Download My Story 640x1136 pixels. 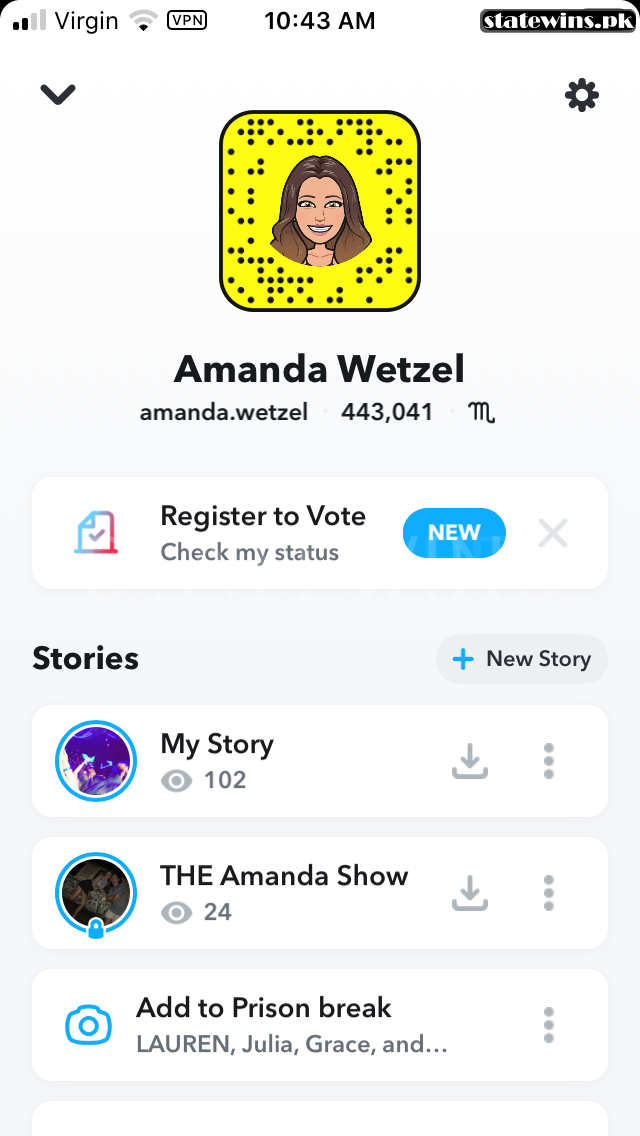tap(469, 761)
